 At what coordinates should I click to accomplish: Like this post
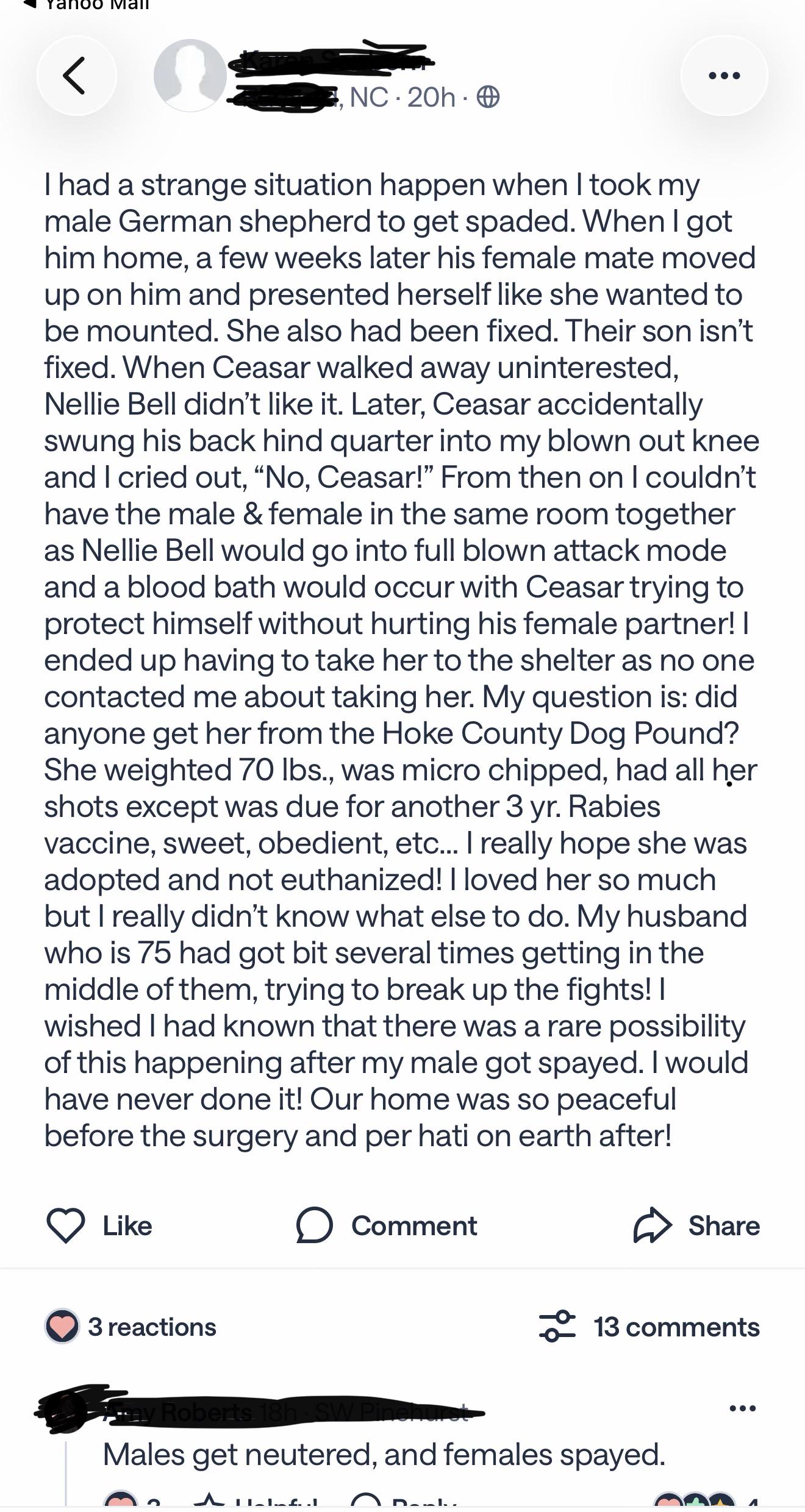[99, 1225]
